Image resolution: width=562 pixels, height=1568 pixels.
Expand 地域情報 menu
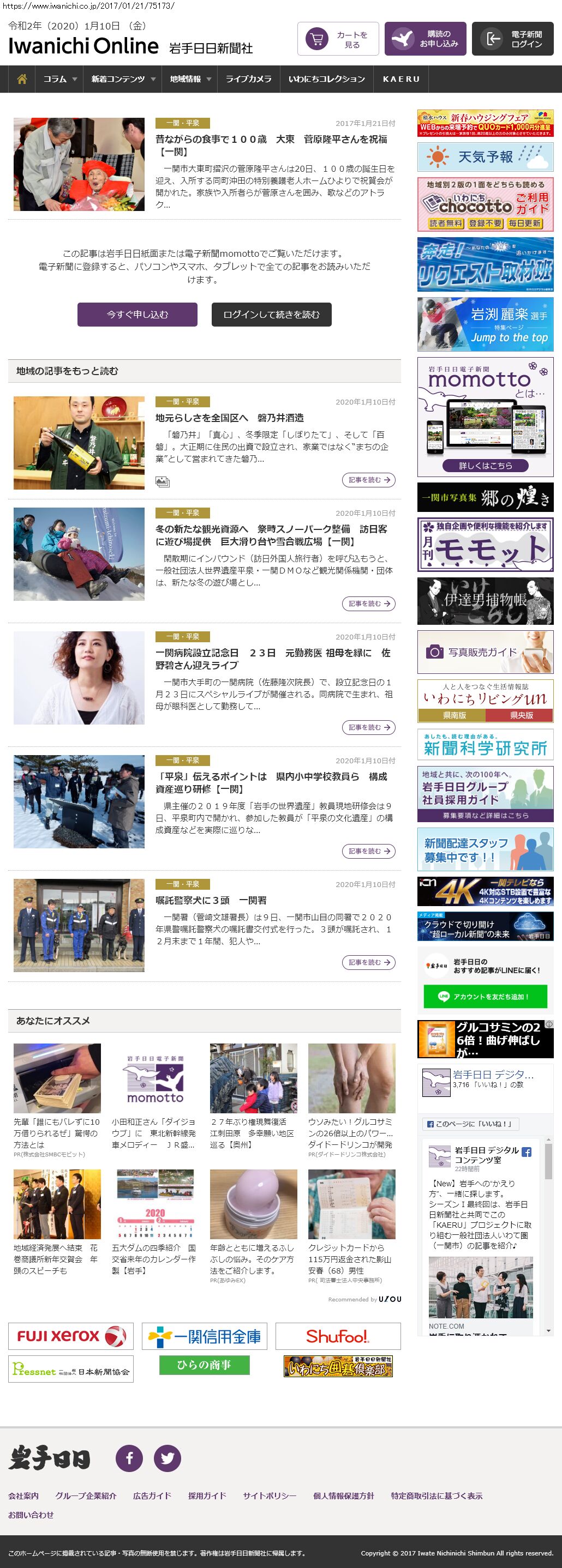click(190, 79)
